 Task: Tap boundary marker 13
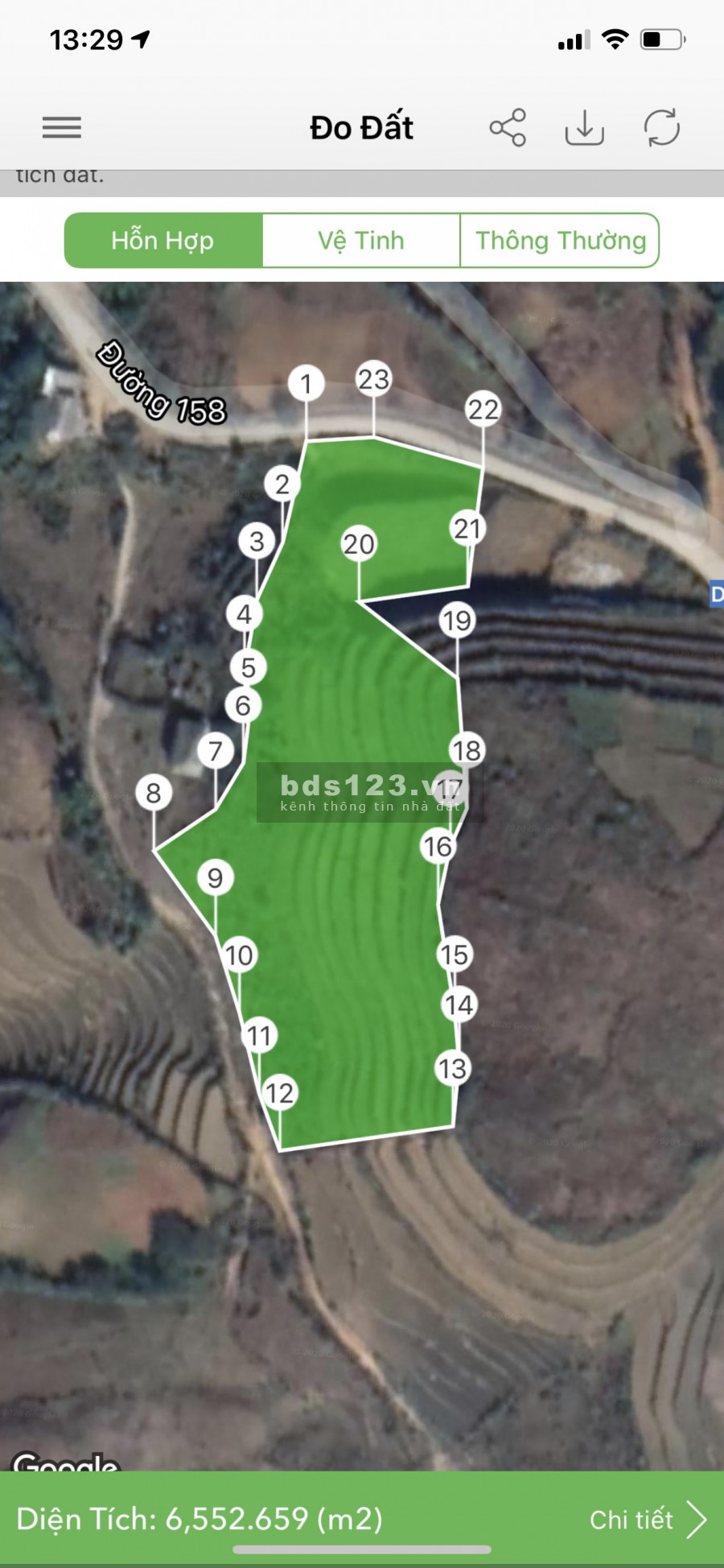(x=452, y=1069)
